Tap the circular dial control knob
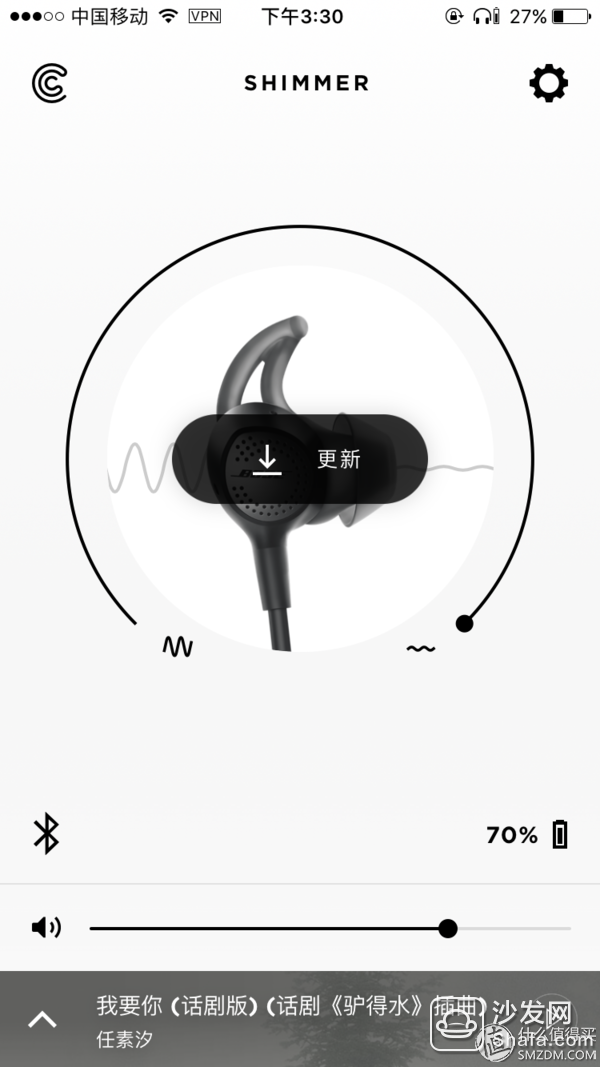The image size is (600, 1067). click(464, 623)
